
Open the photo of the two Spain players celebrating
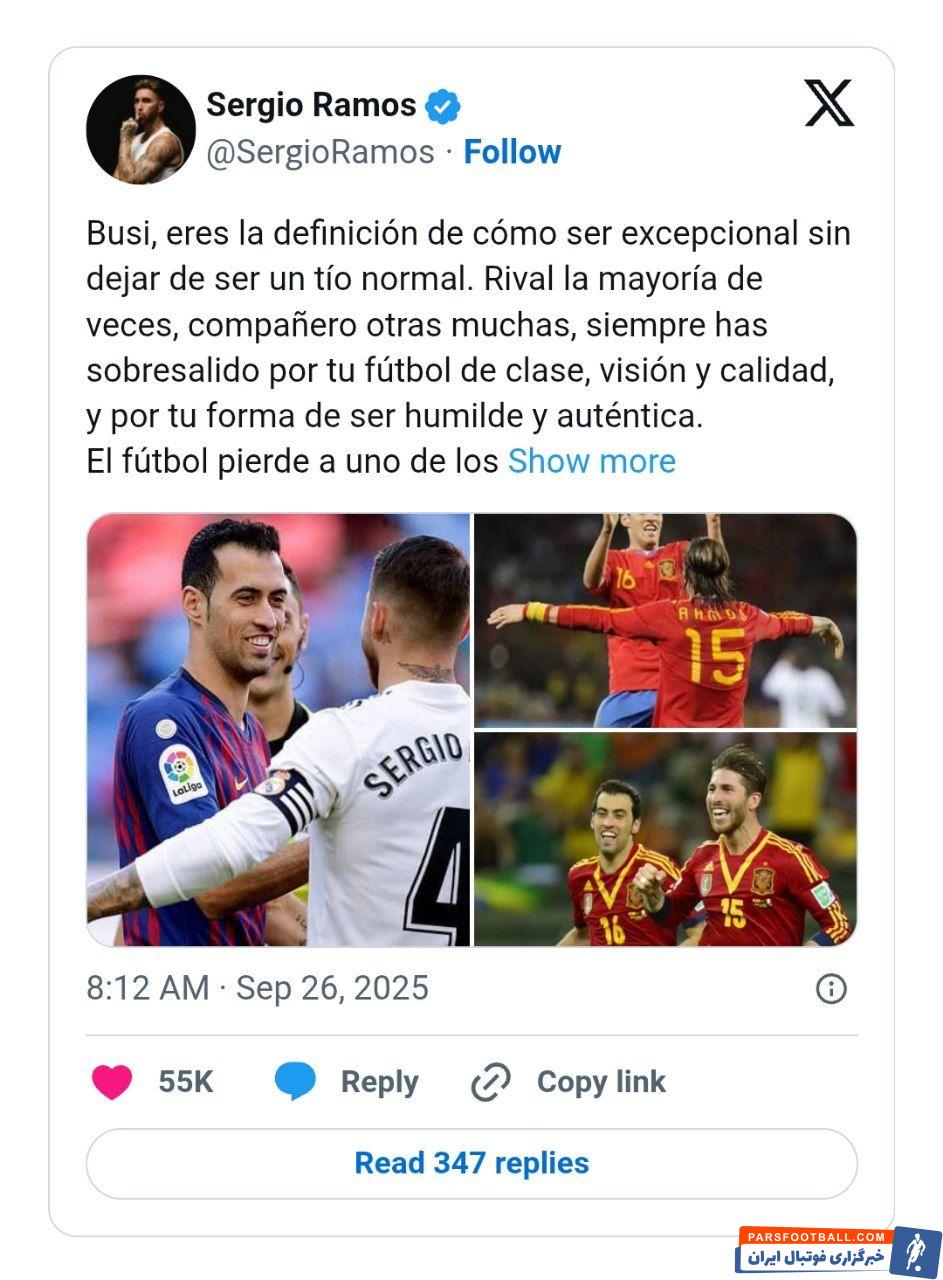coord(665,840)
